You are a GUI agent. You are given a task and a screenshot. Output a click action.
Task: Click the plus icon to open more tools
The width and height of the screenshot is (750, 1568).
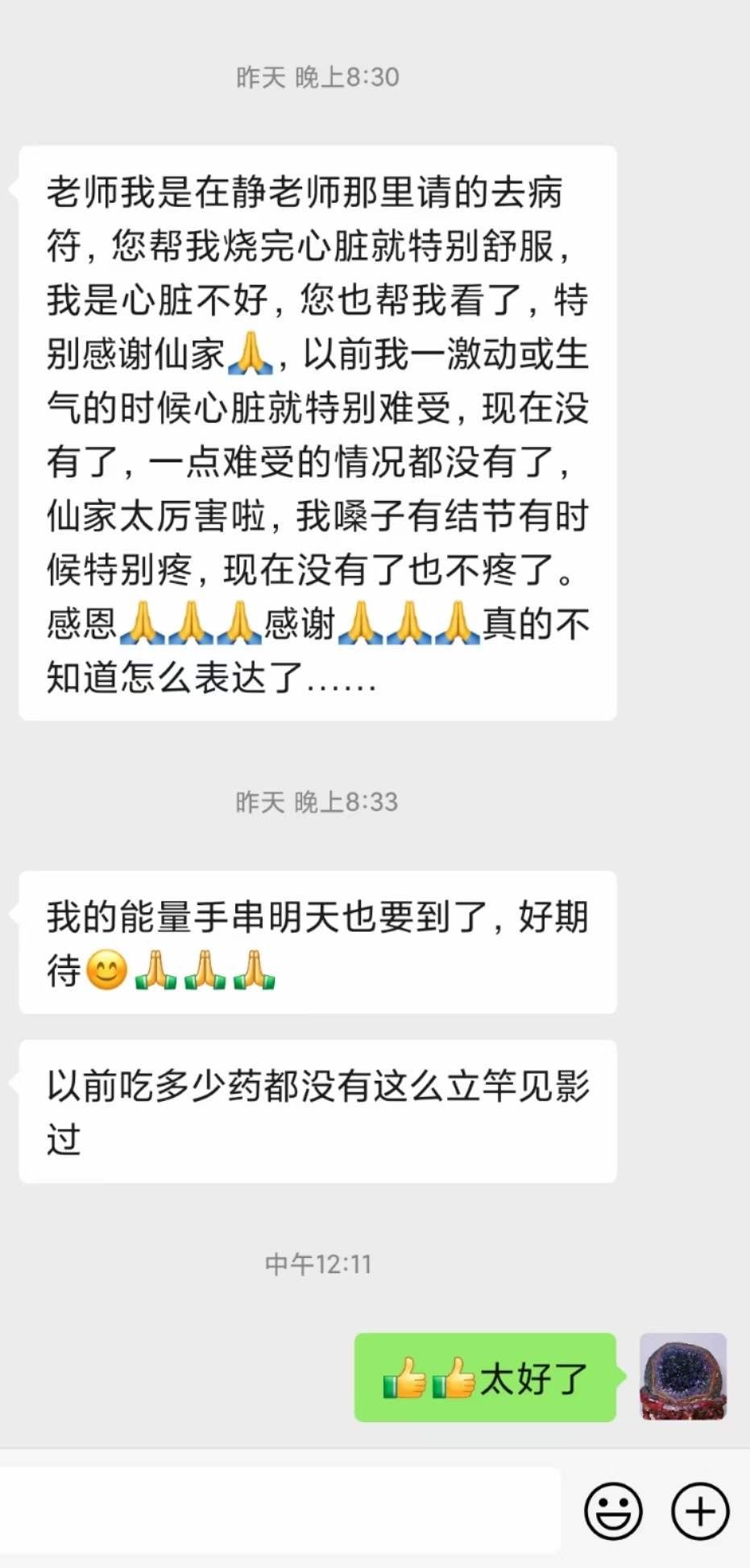699,1510
